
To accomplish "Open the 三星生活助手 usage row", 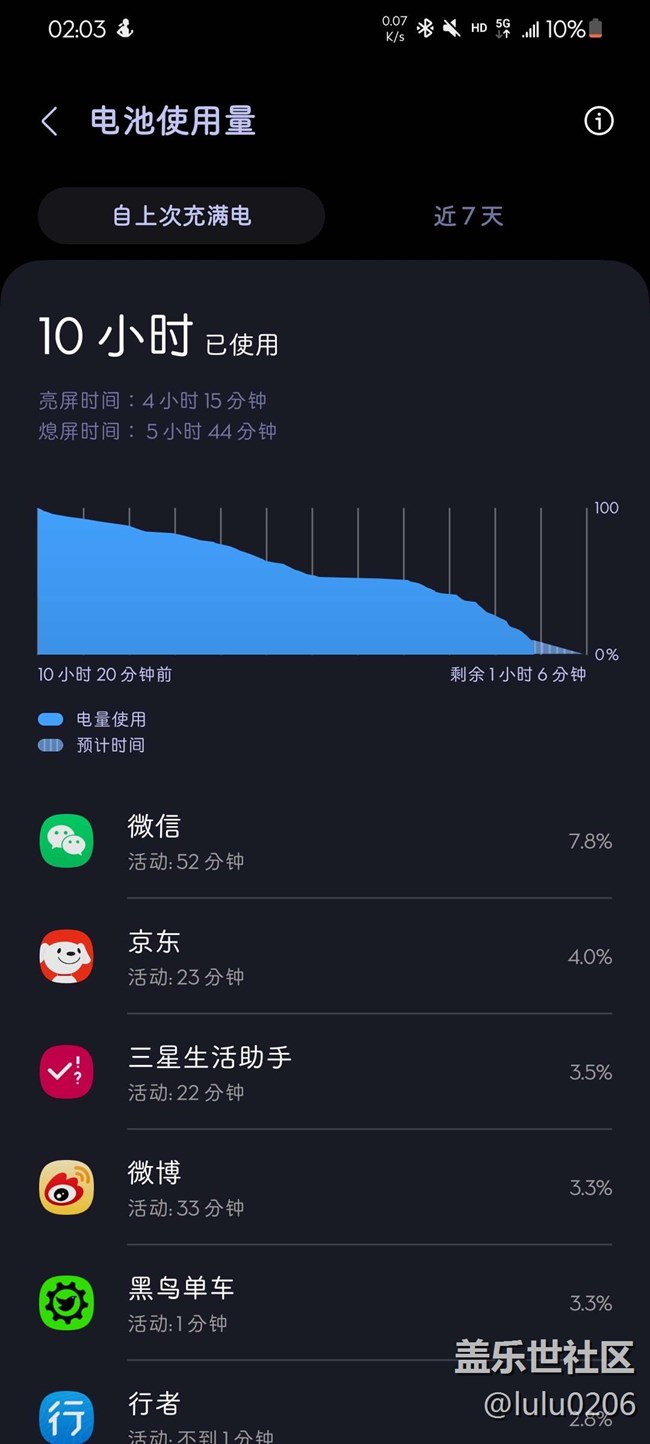I will click(325, 1072).
